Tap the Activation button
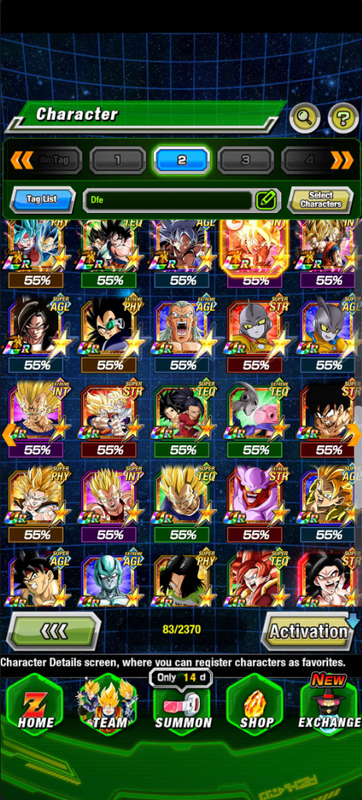362x800 pixels. pos(307,631)
